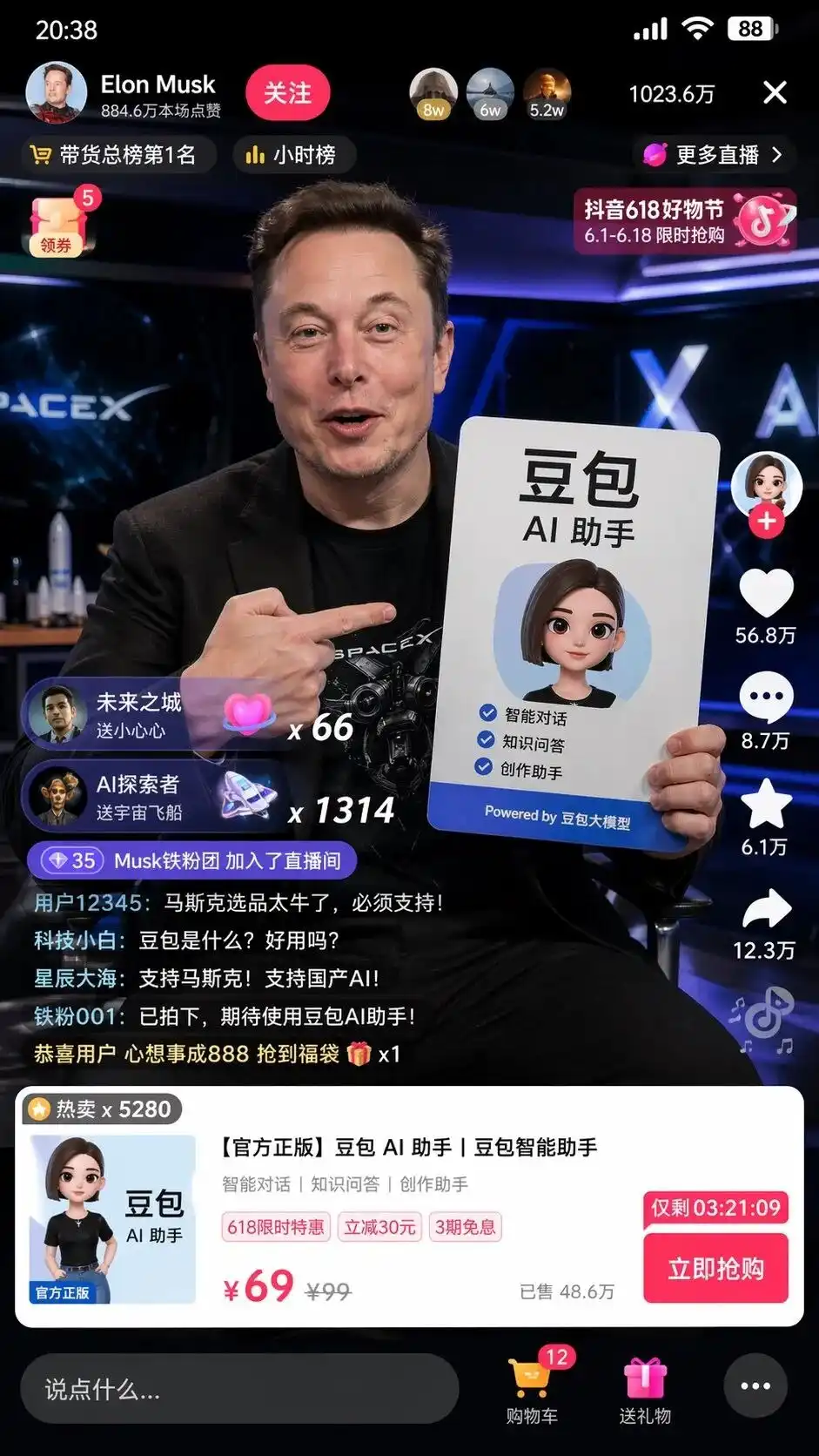819x1456 pixels.
Task: Share the live stream
Action: (x=765, y=909)
